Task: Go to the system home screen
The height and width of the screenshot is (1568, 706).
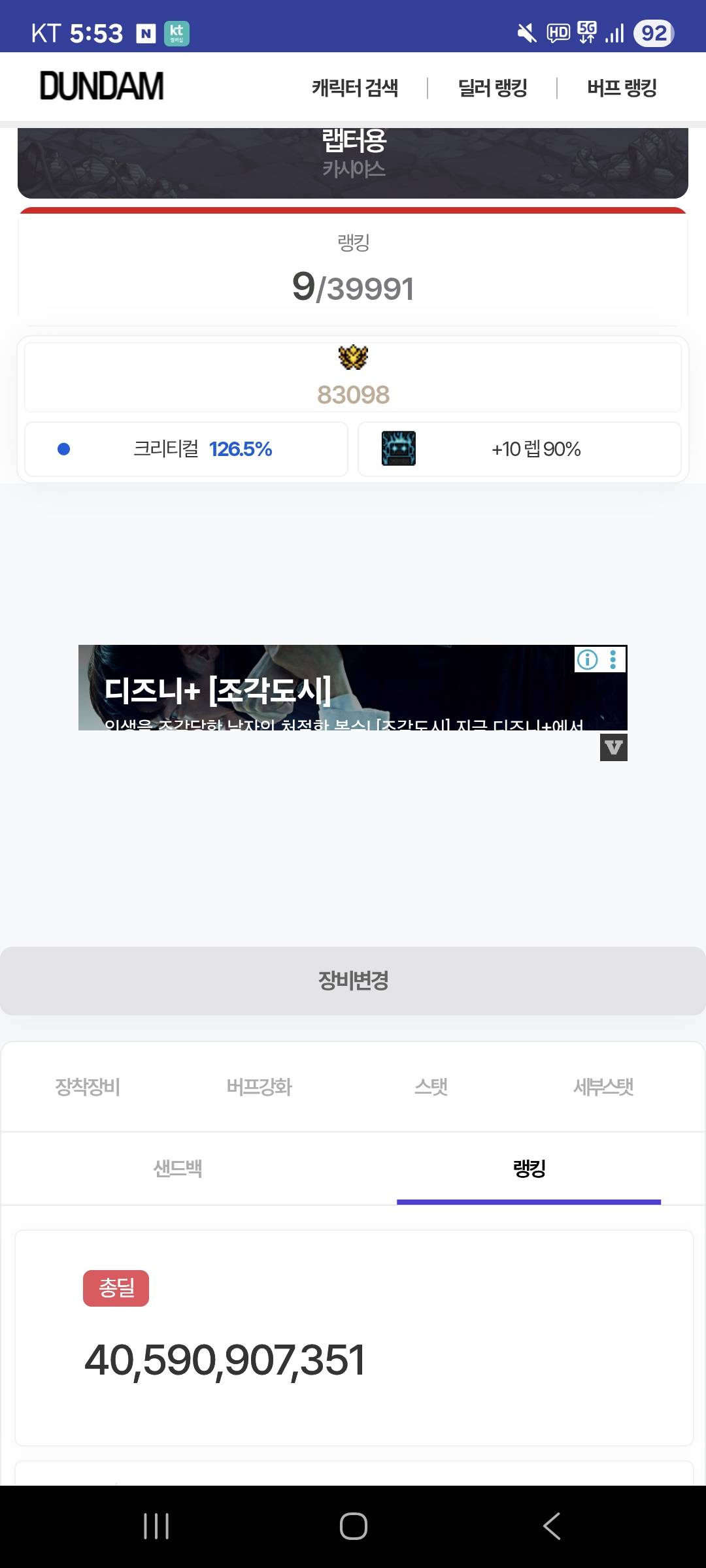Action: click(x=353, y=1526)
